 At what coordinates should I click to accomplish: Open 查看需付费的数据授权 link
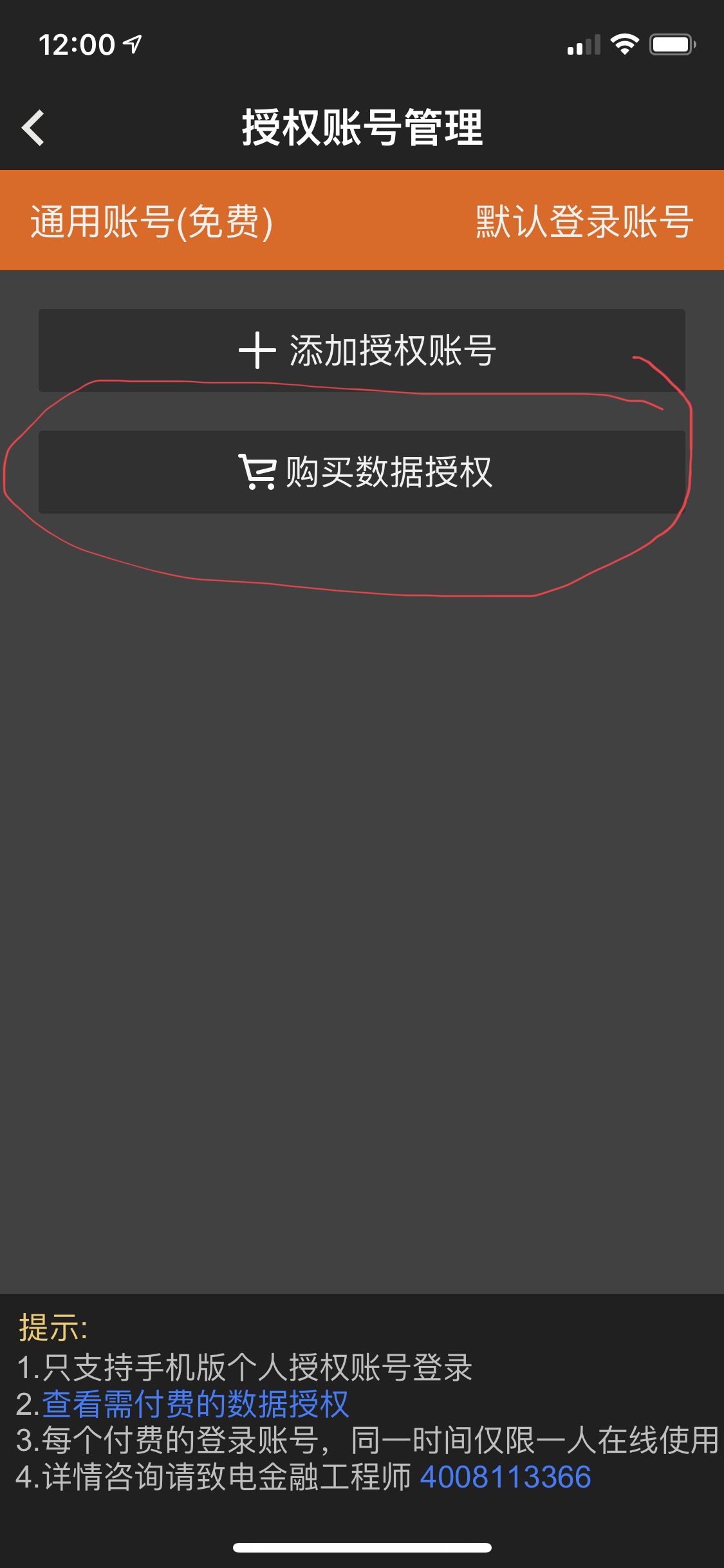(x=196, y=1404)
